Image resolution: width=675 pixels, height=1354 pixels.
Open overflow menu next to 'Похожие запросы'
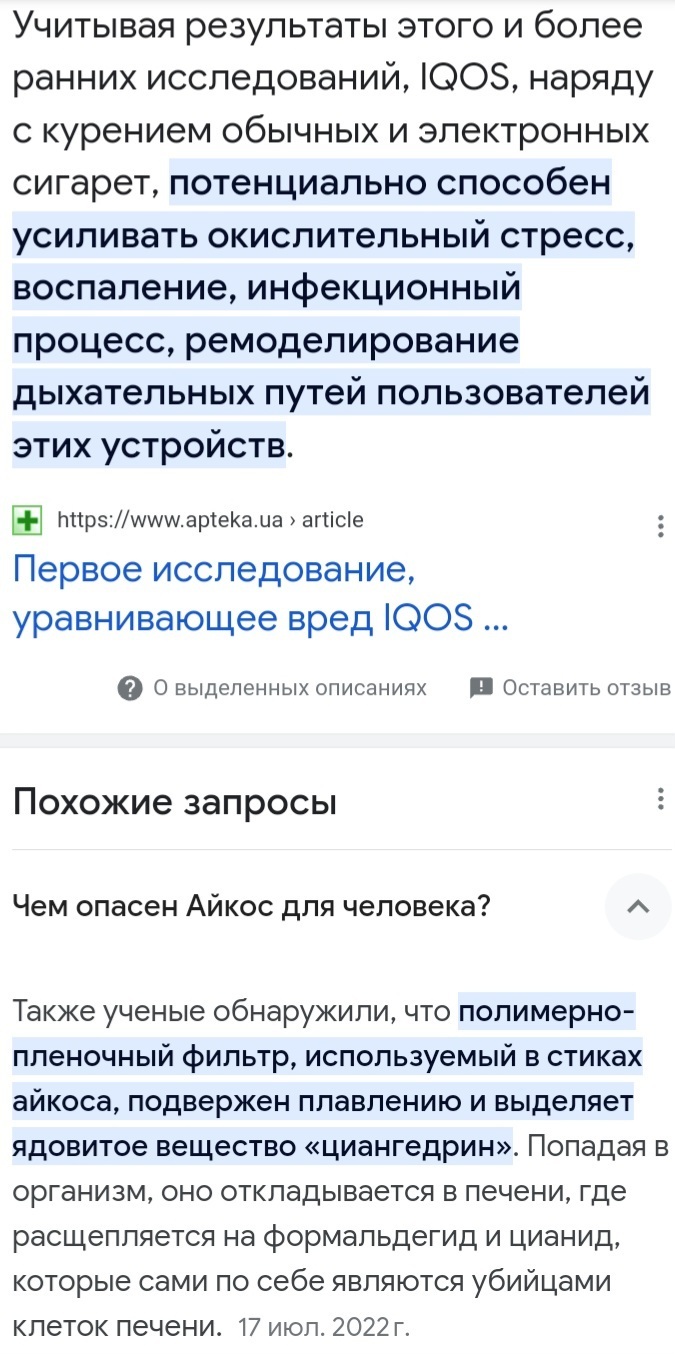659,799
